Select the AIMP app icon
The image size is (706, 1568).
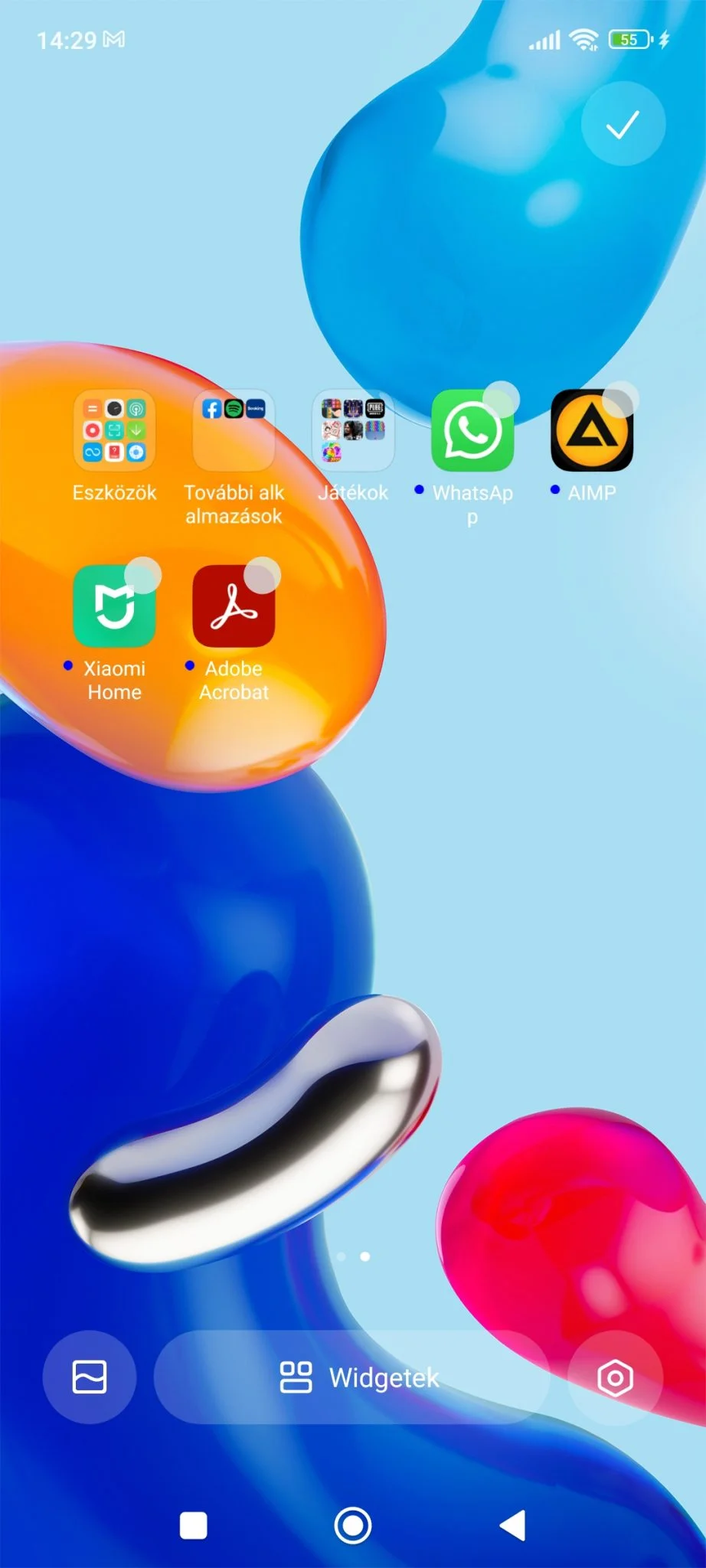(591, 432)
